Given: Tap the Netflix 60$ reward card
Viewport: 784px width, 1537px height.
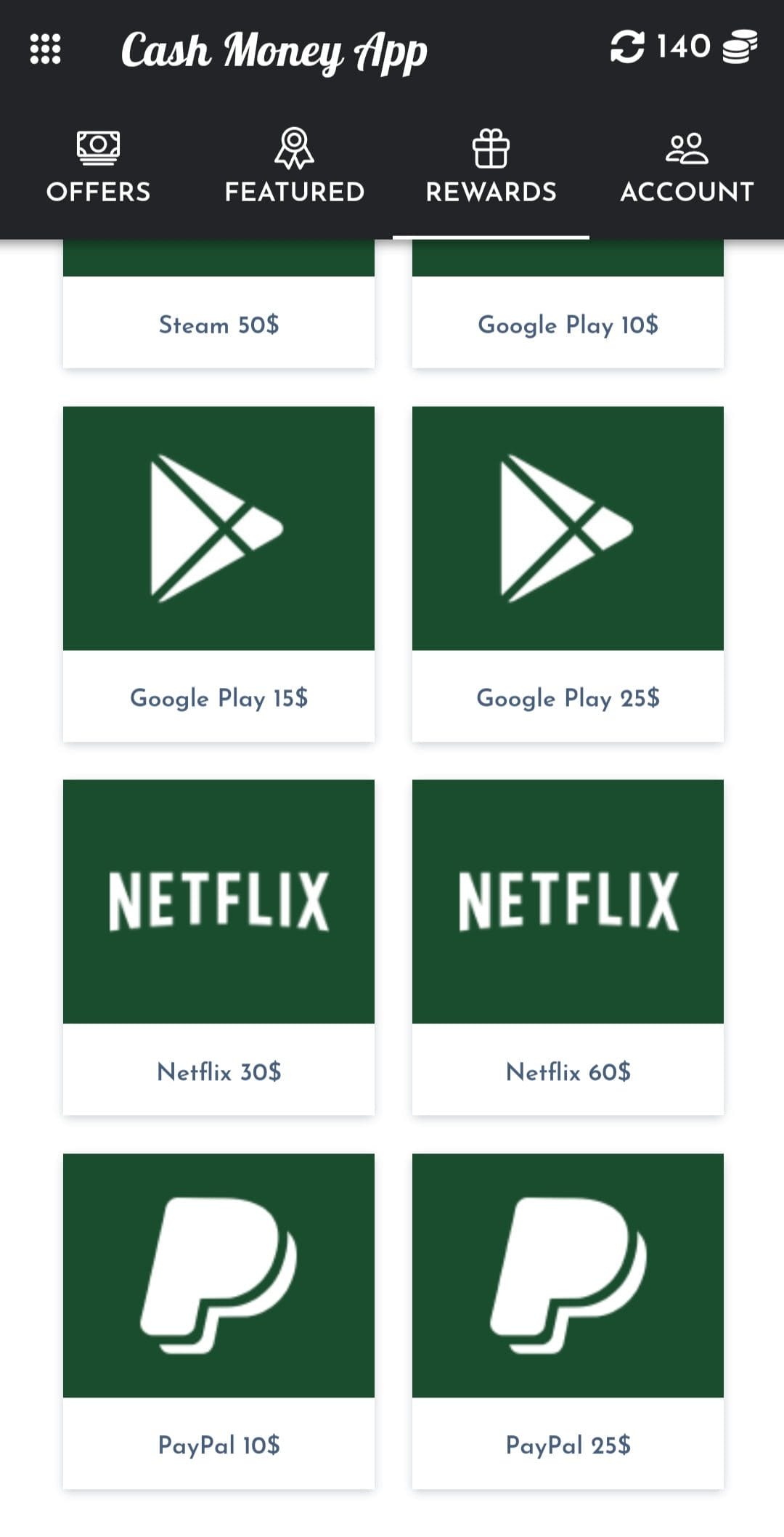Looking at the screenshot, I should pyautogui.click(x=568, y=947).
